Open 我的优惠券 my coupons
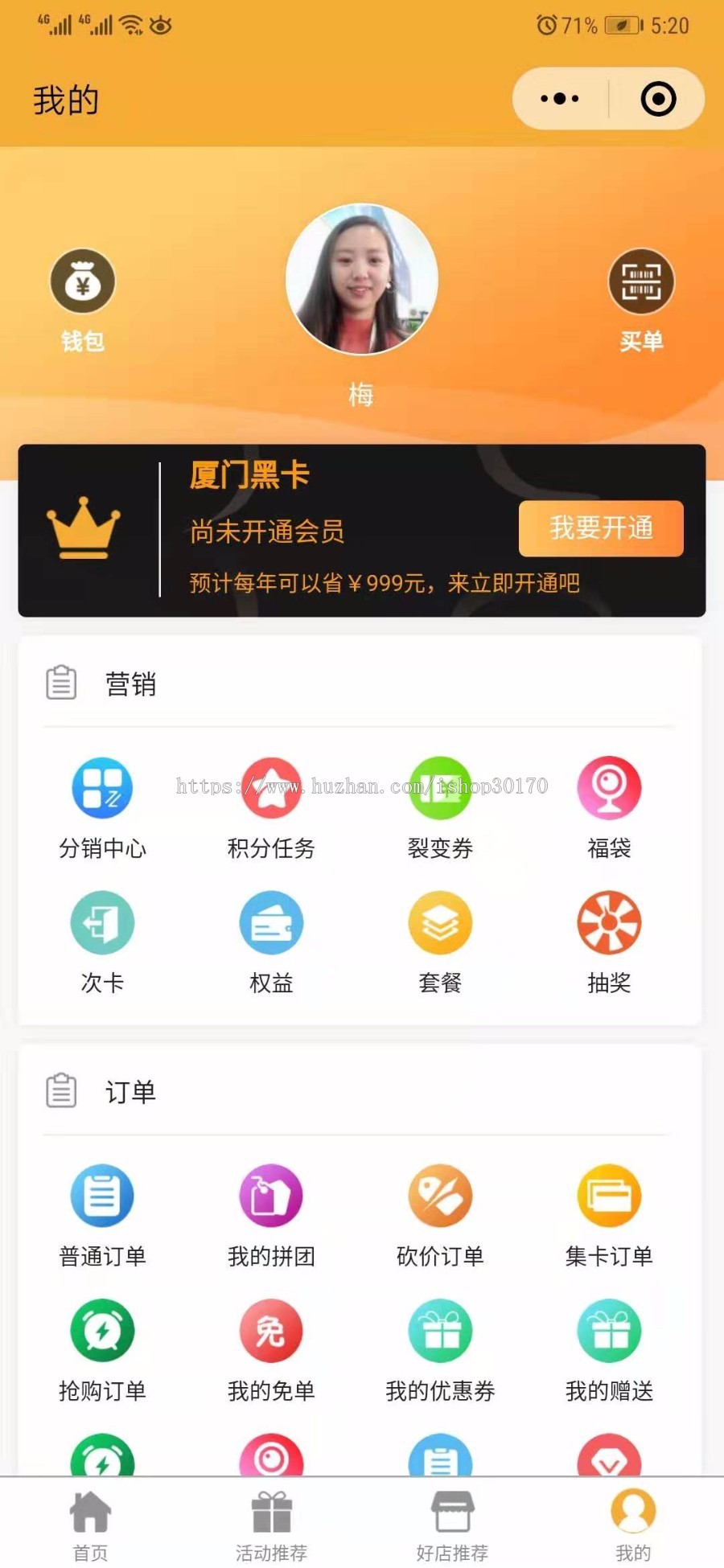The height and width of the screenshot is (1568, 724). [439, 1331]
